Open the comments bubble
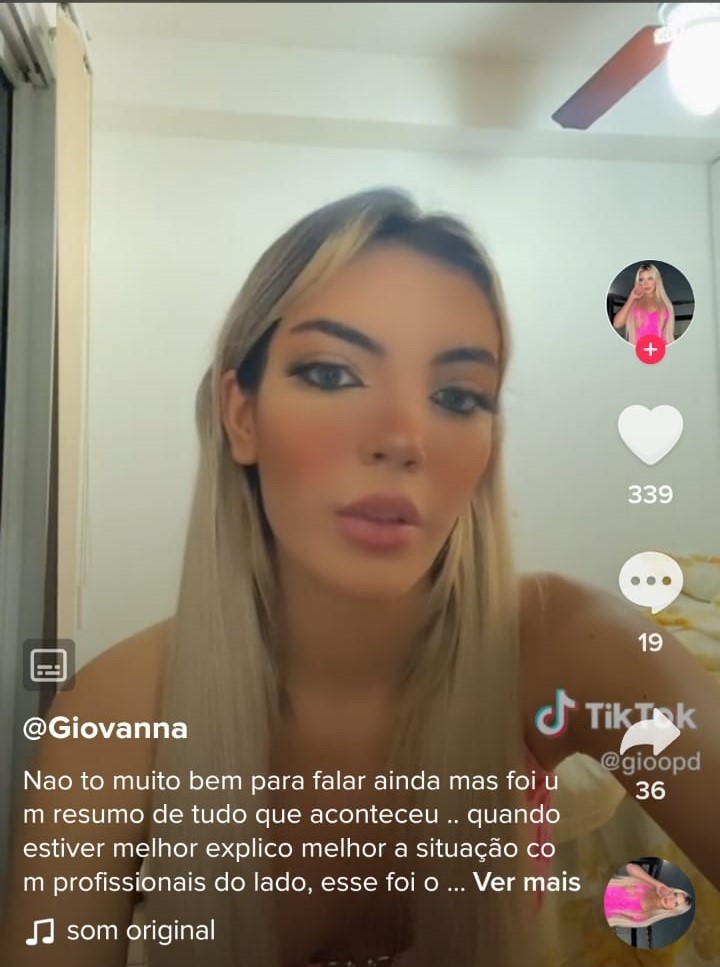The image size is (720, 967). pos(650,582)
